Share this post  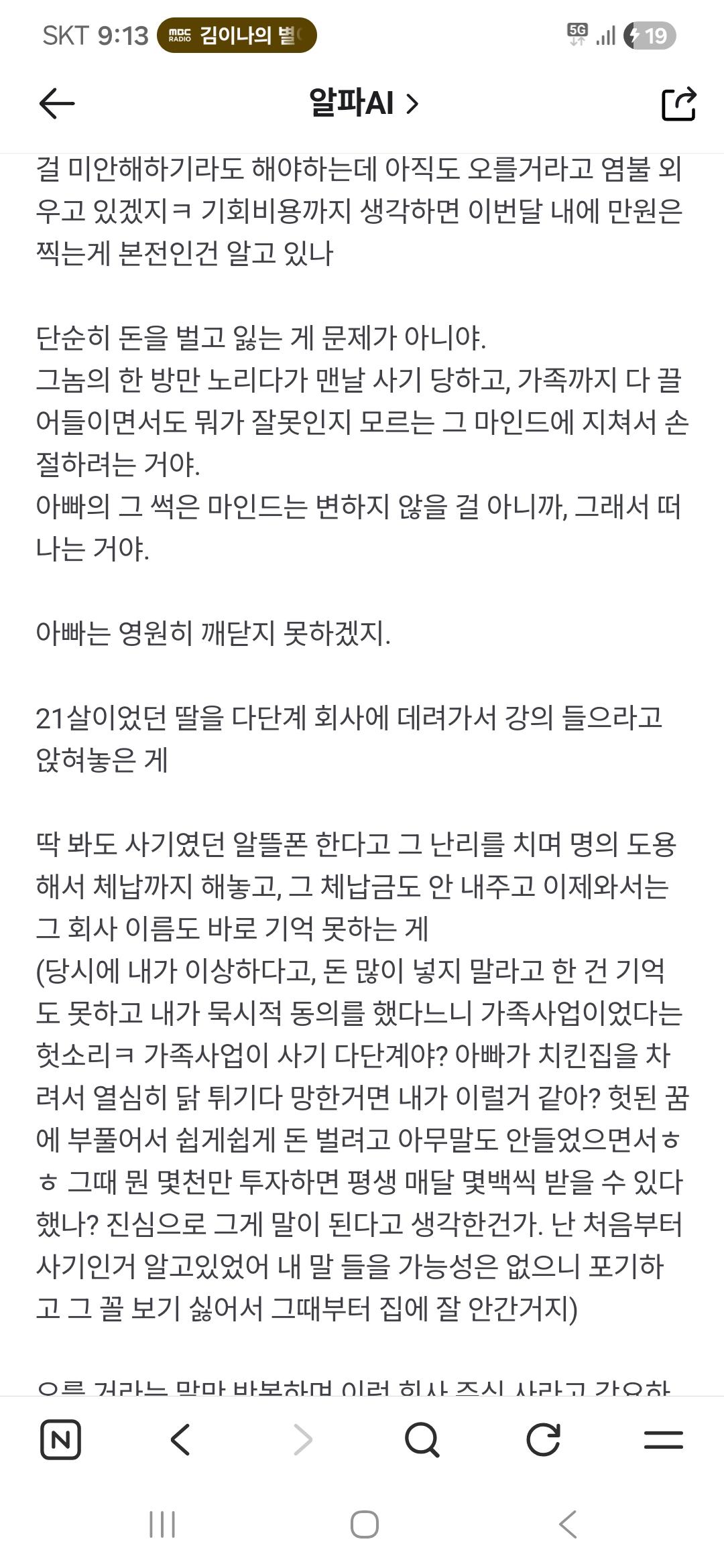(x=678, y=104)
